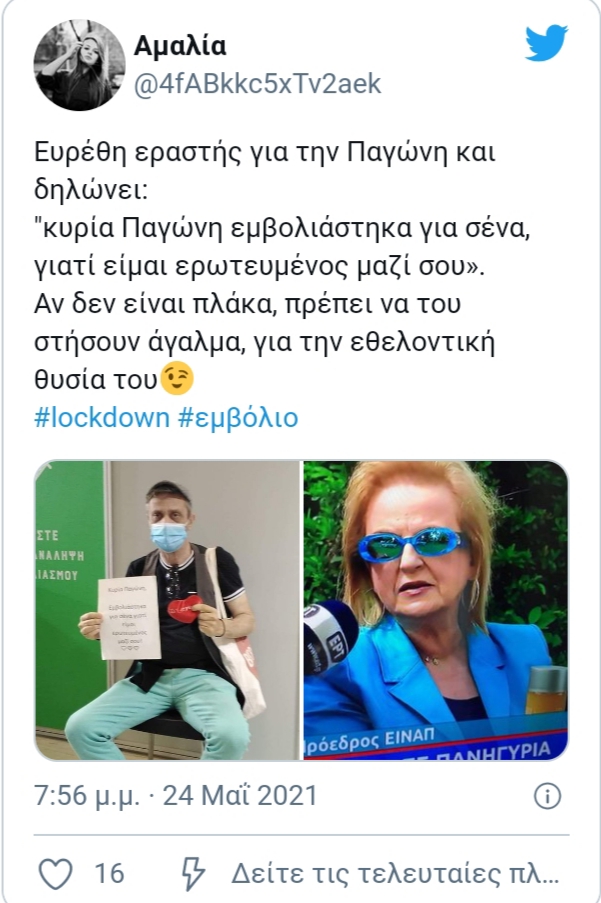Open Αμαλία's profile picture
Viewport: 601px width, 903px height.
click(79, 66)
